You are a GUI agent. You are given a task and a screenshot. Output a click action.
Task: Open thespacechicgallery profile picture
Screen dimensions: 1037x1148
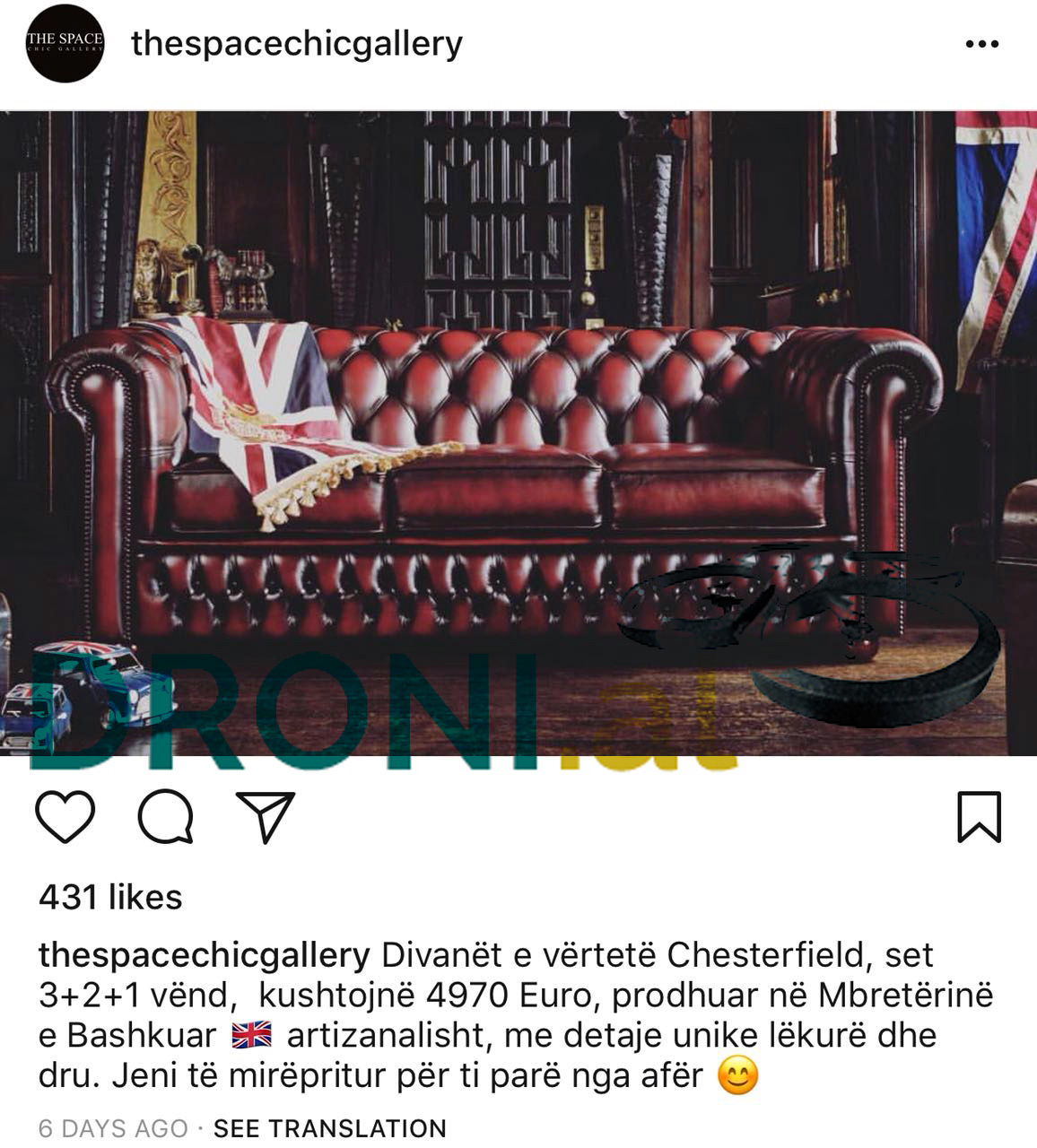(x=65, y=43)
